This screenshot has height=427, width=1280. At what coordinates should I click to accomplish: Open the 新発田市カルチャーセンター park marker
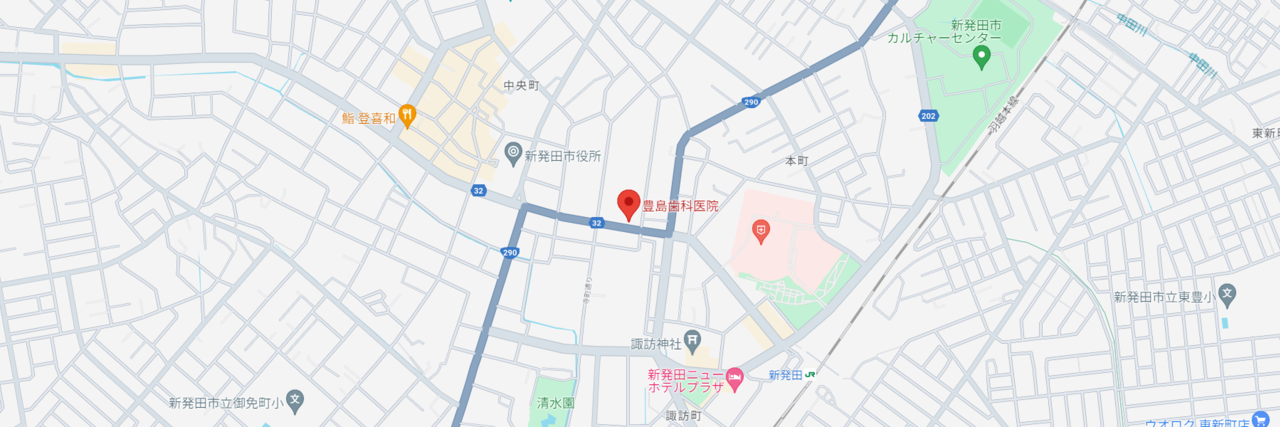981,55
